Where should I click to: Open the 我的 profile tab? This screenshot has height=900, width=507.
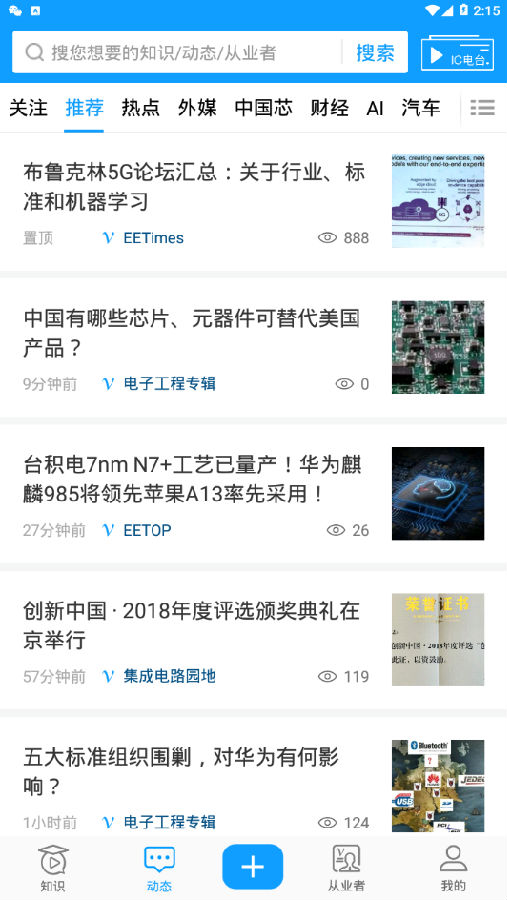pos(453,868)
